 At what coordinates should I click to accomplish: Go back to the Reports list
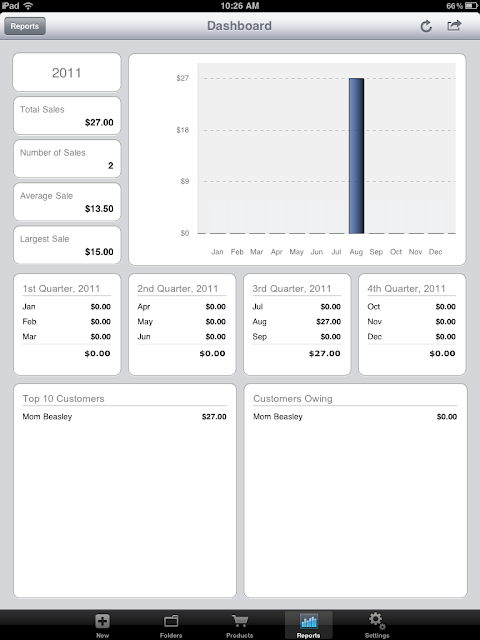pos(24,26)
